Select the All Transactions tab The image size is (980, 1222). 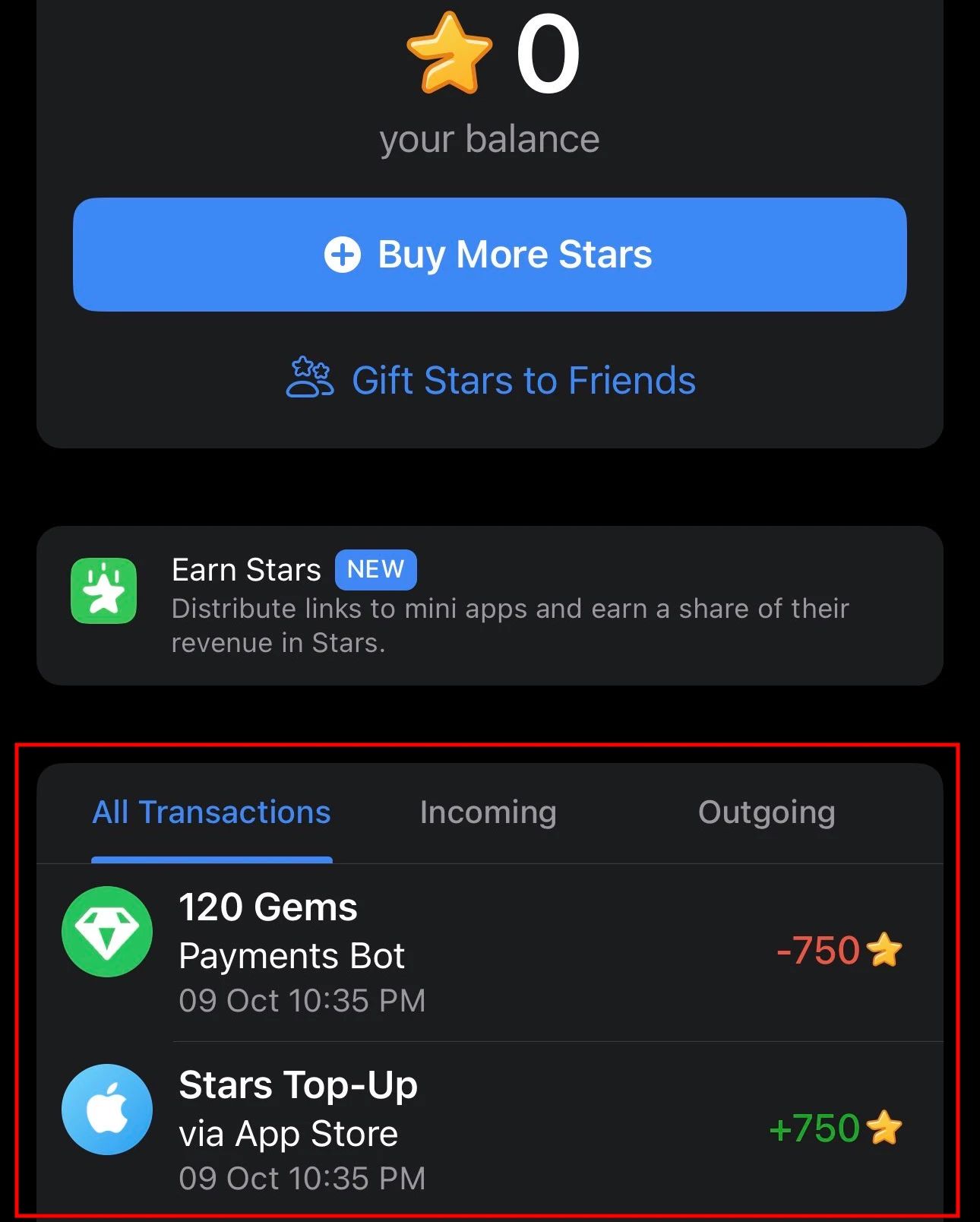[x=211, y=812]
